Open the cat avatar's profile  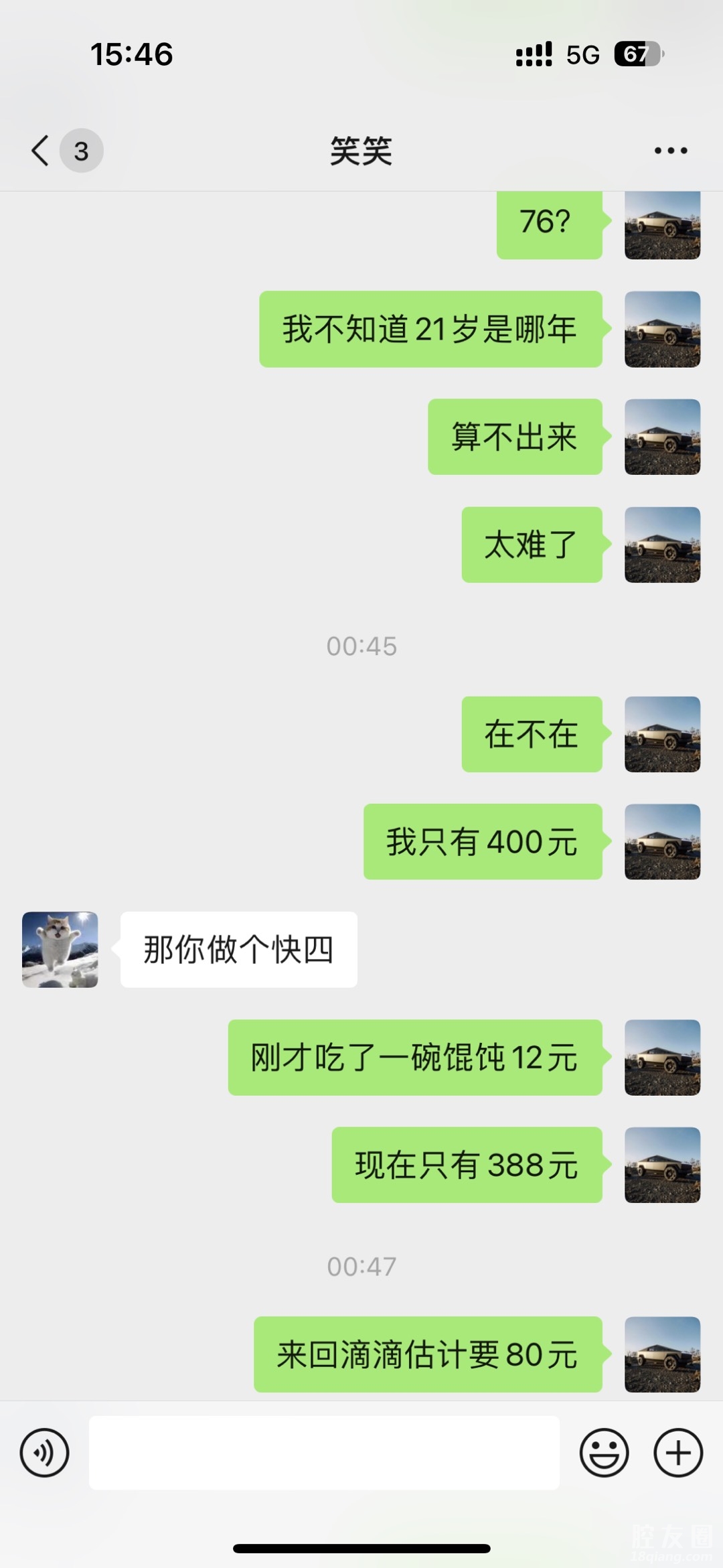(x=60, y=949)
